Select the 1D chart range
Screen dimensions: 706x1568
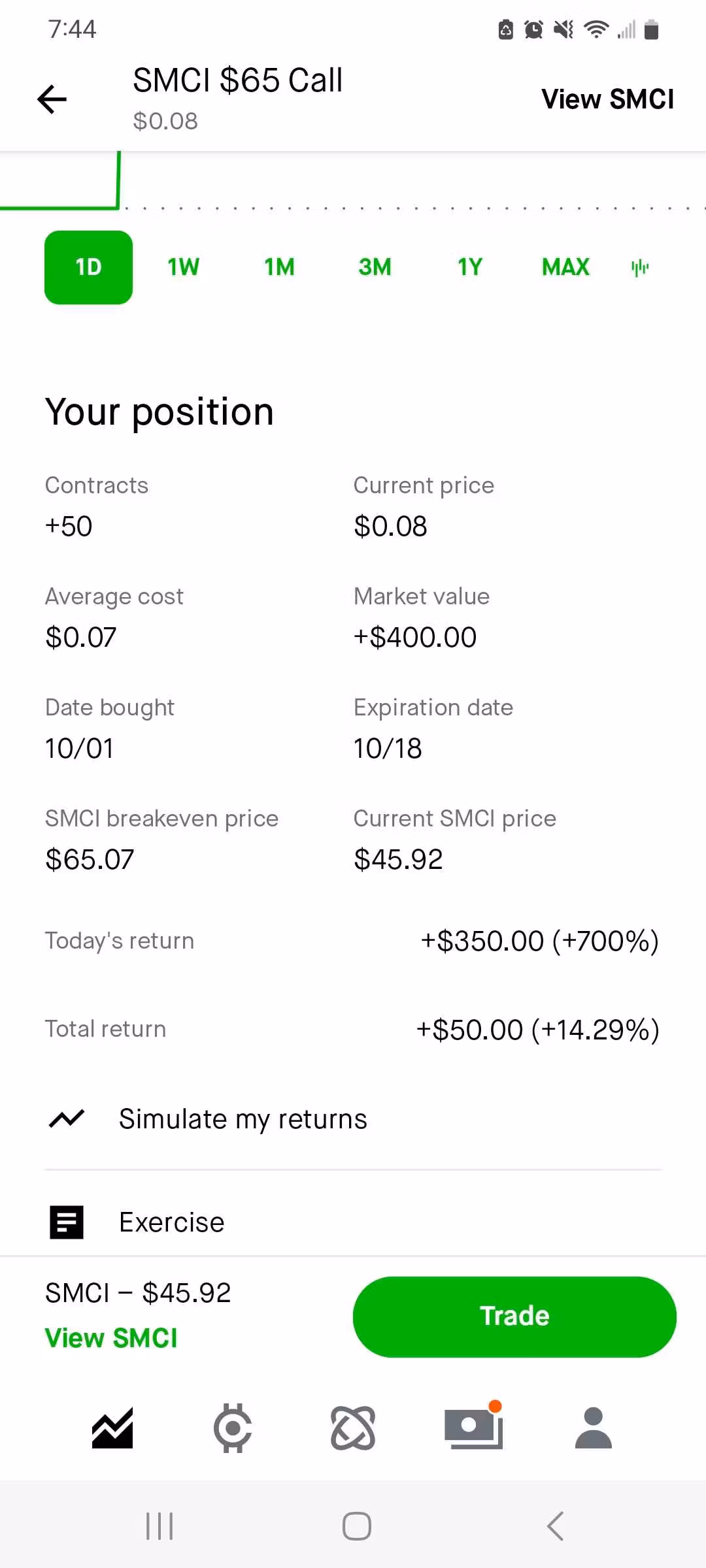[88, 267]
